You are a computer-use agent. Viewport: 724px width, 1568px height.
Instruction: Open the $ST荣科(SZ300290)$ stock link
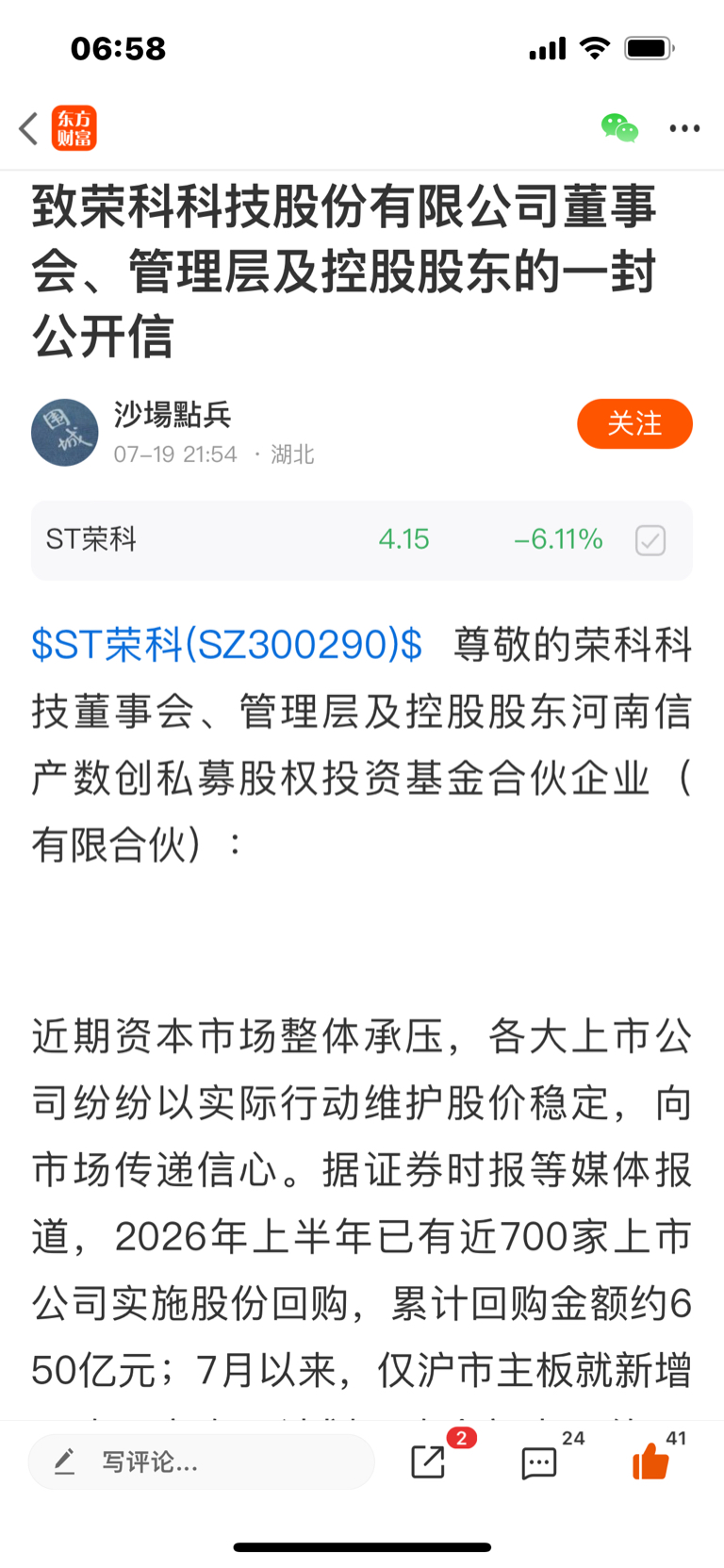tap(227, 645)
